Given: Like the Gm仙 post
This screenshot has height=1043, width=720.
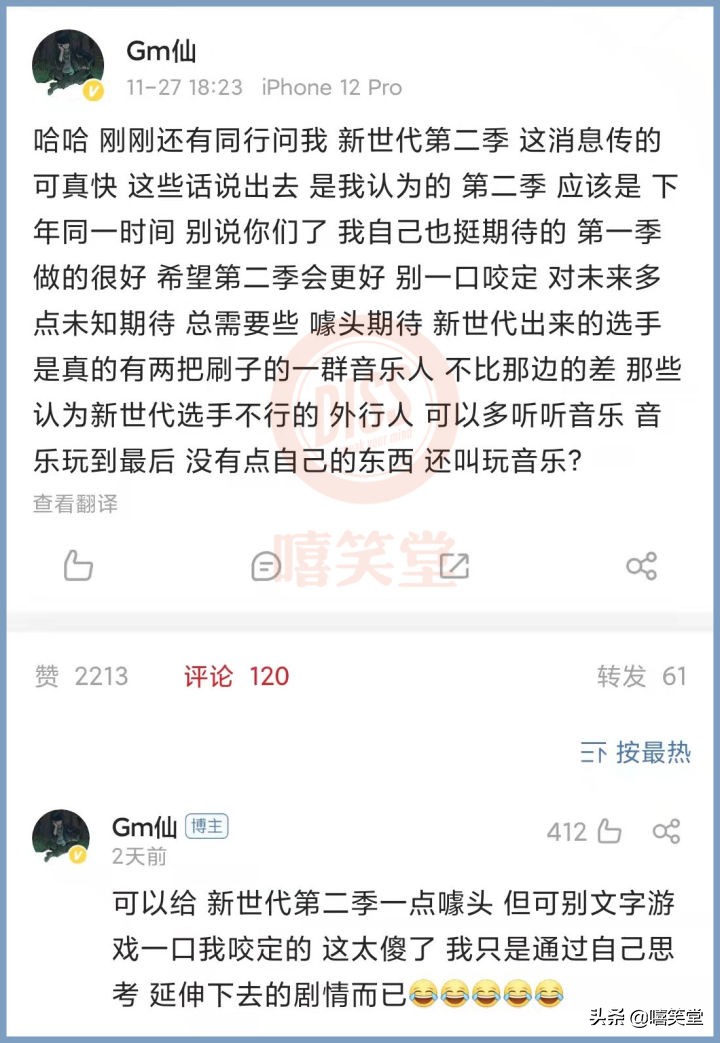Looking at the screenshot, I should (x=78, y=566).
